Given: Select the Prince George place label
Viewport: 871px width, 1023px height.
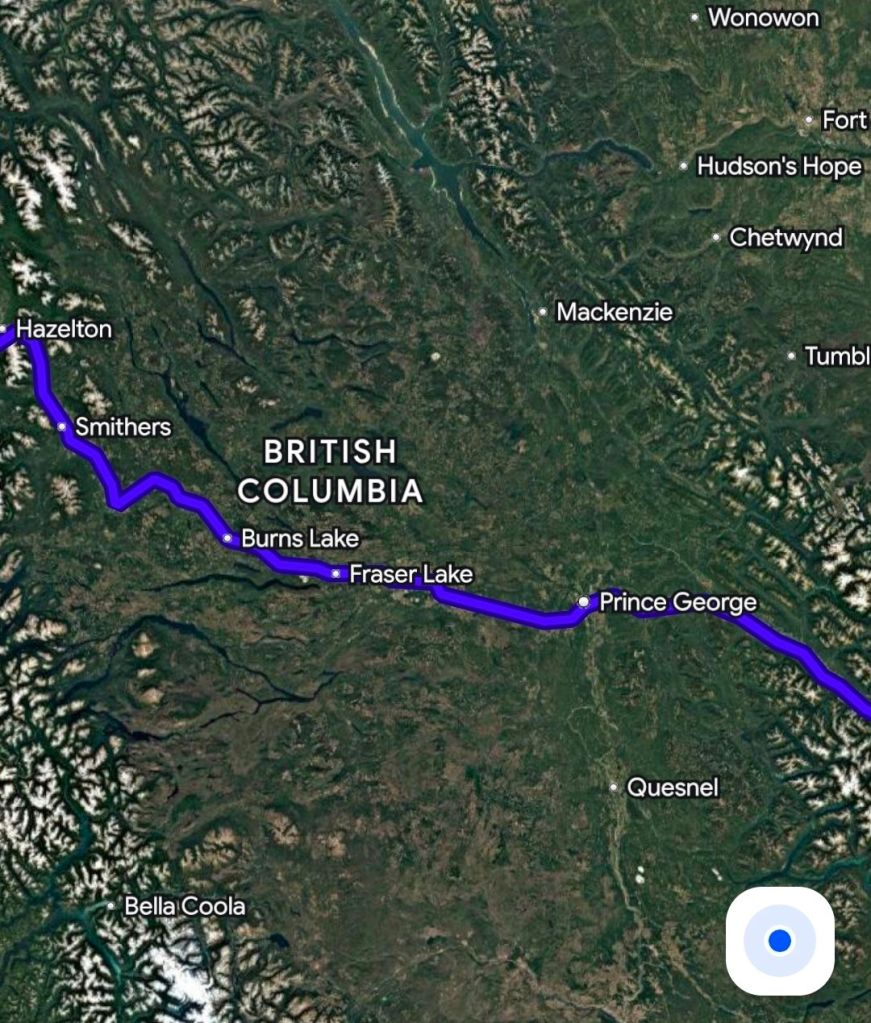Looking at the screenshot, I should point(678,602).
